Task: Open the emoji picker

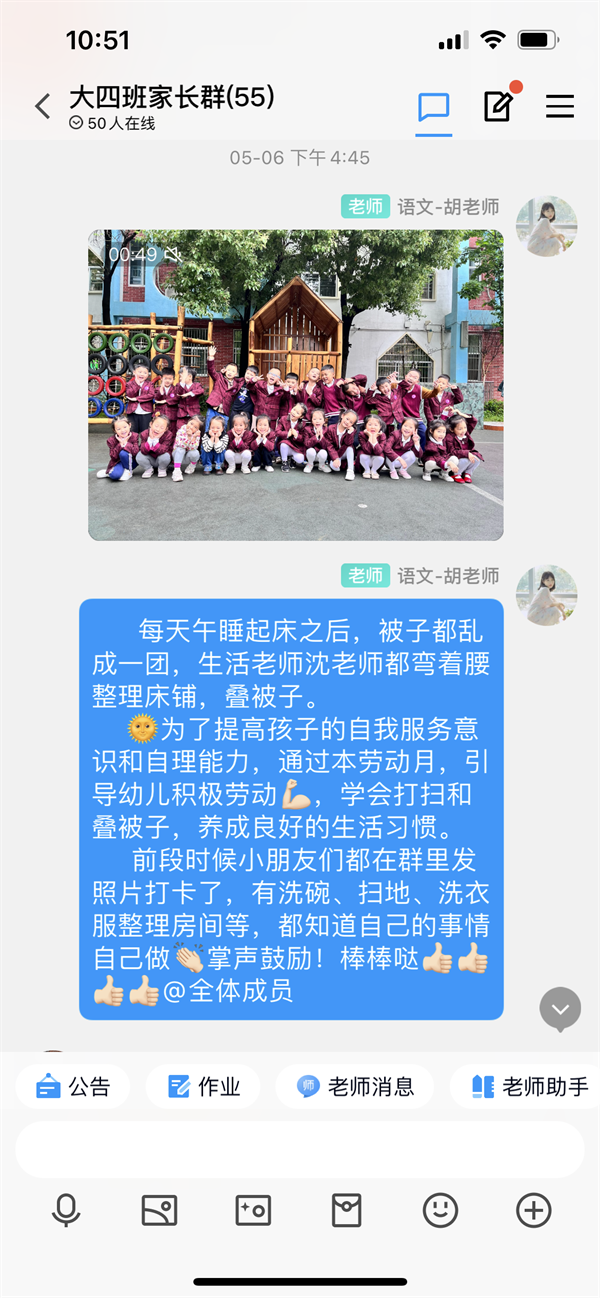Action: (x=440, y=1211)
